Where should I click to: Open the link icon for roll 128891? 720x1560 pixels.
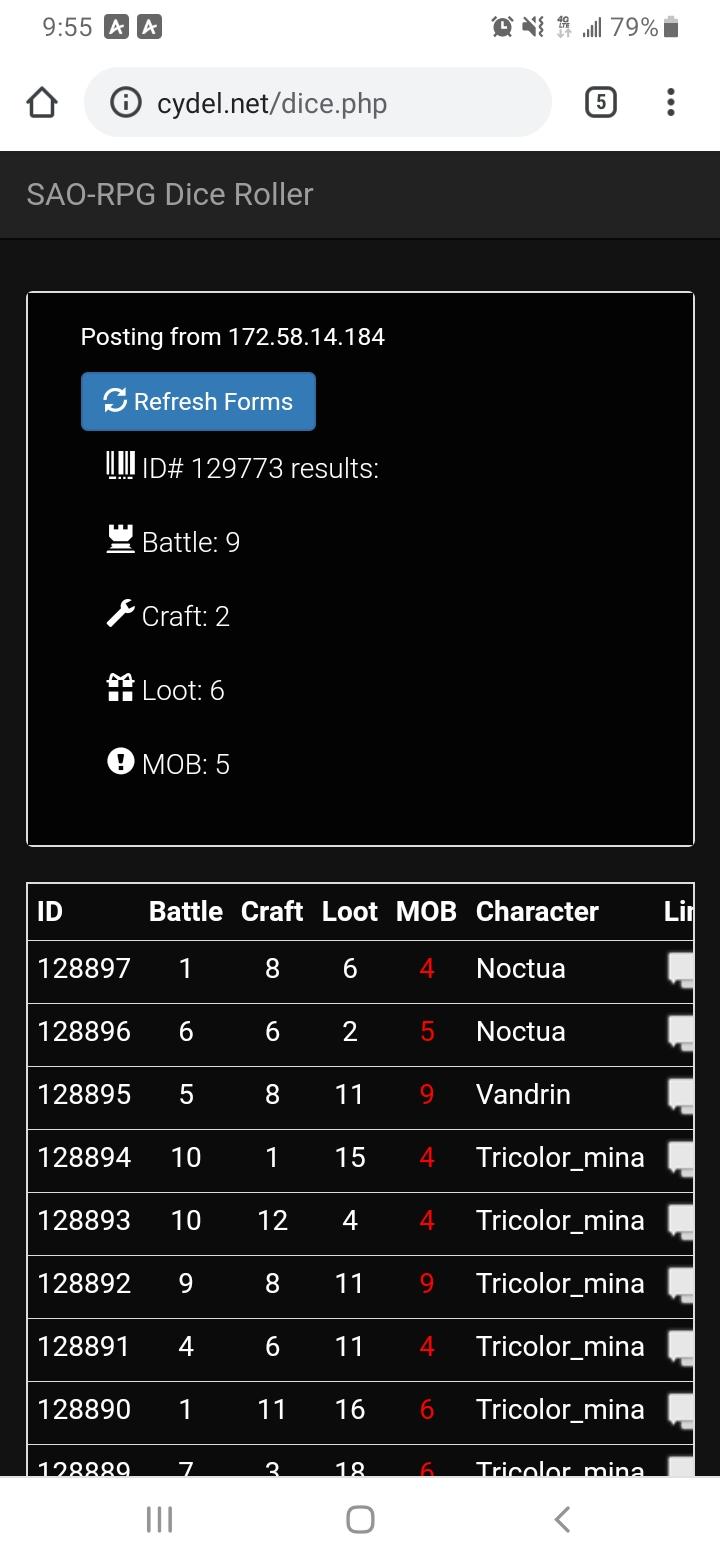681,1347
